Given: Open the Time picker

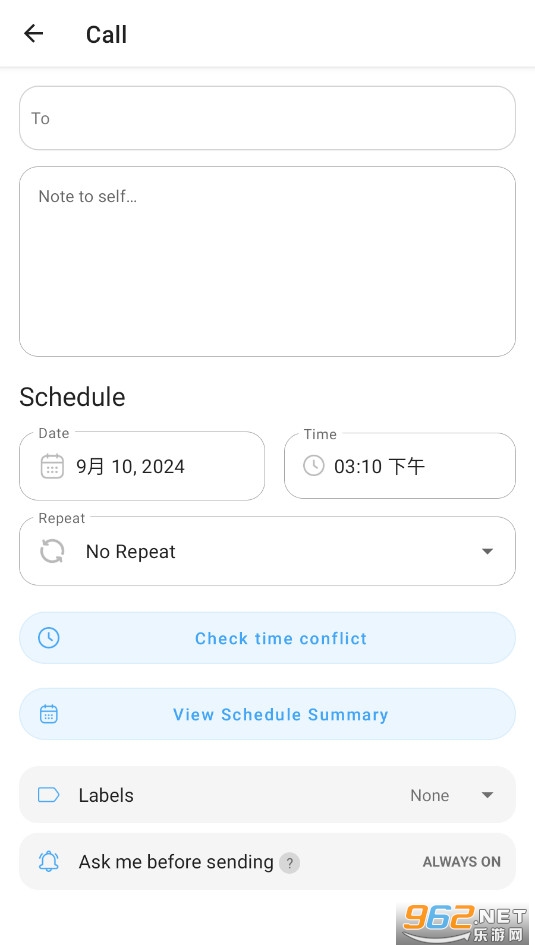Looking at the screenshot, I should pos(400,466).
